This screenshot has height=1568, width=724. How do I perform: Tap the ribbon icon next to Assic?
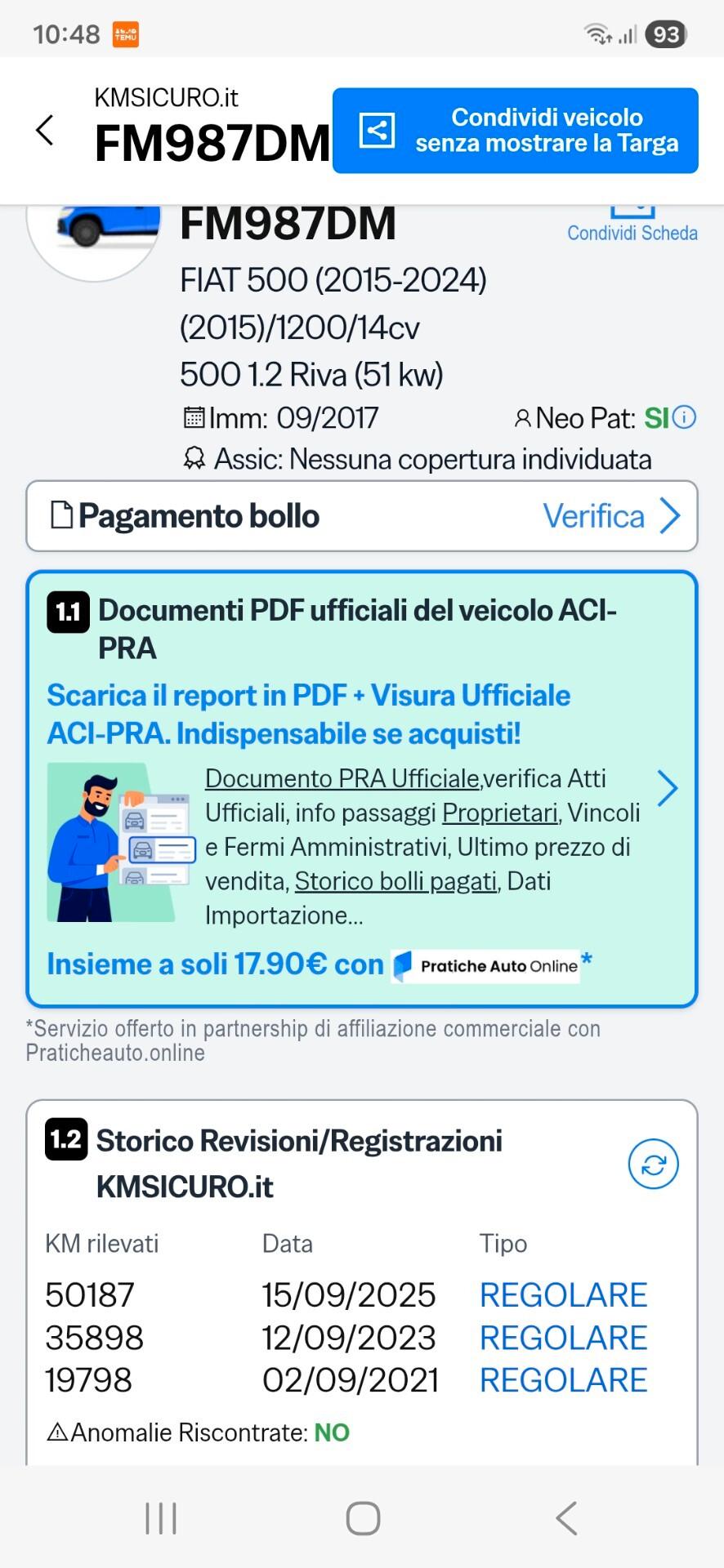196,459
